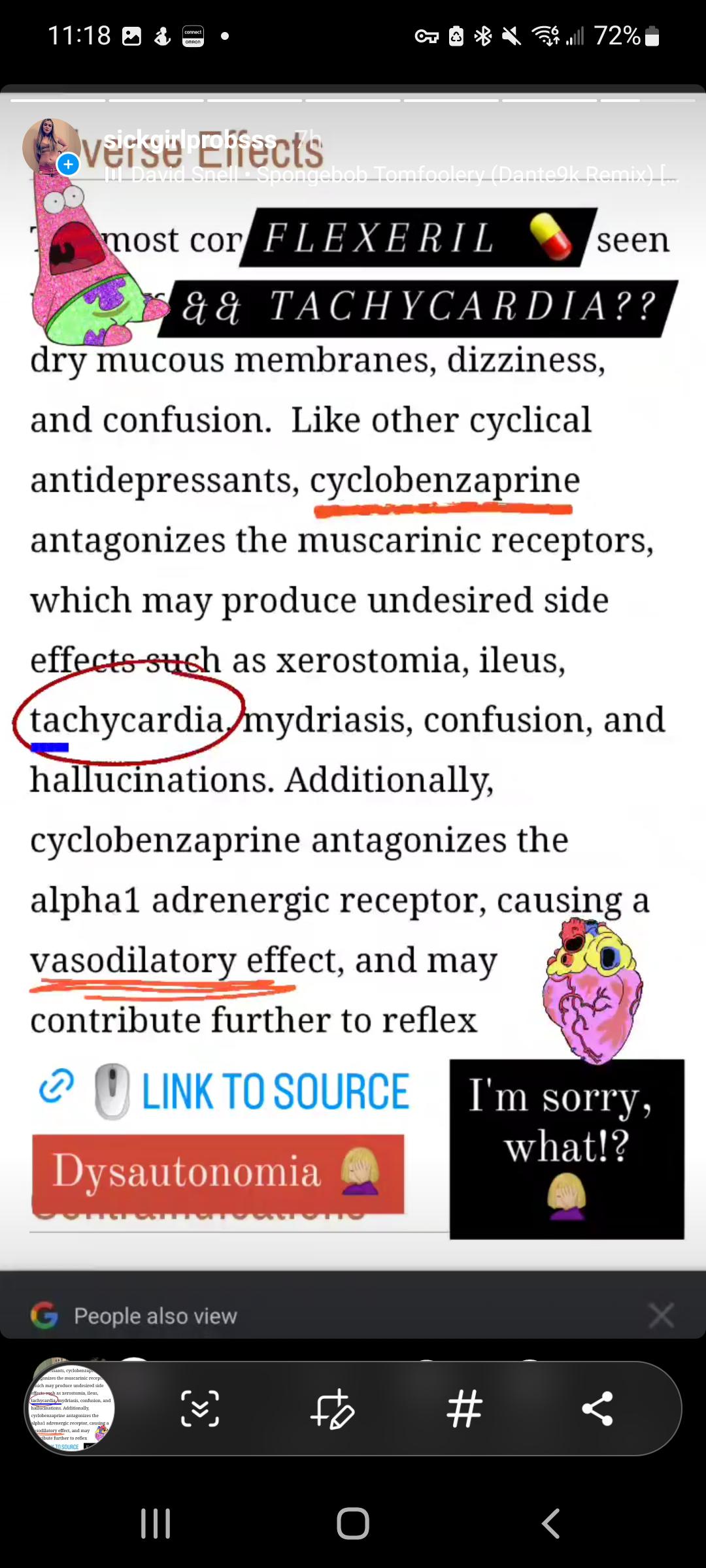This screenshot has width=706, height=1568.
Task: Tap the Wi-Fi 6 status icon
Action: tap(547, 36)
